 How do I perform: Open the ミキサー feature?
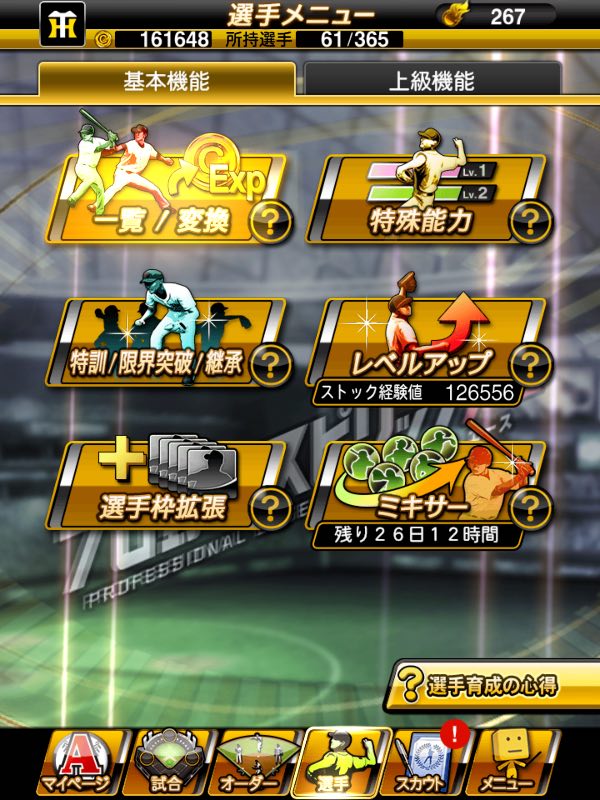410,490
